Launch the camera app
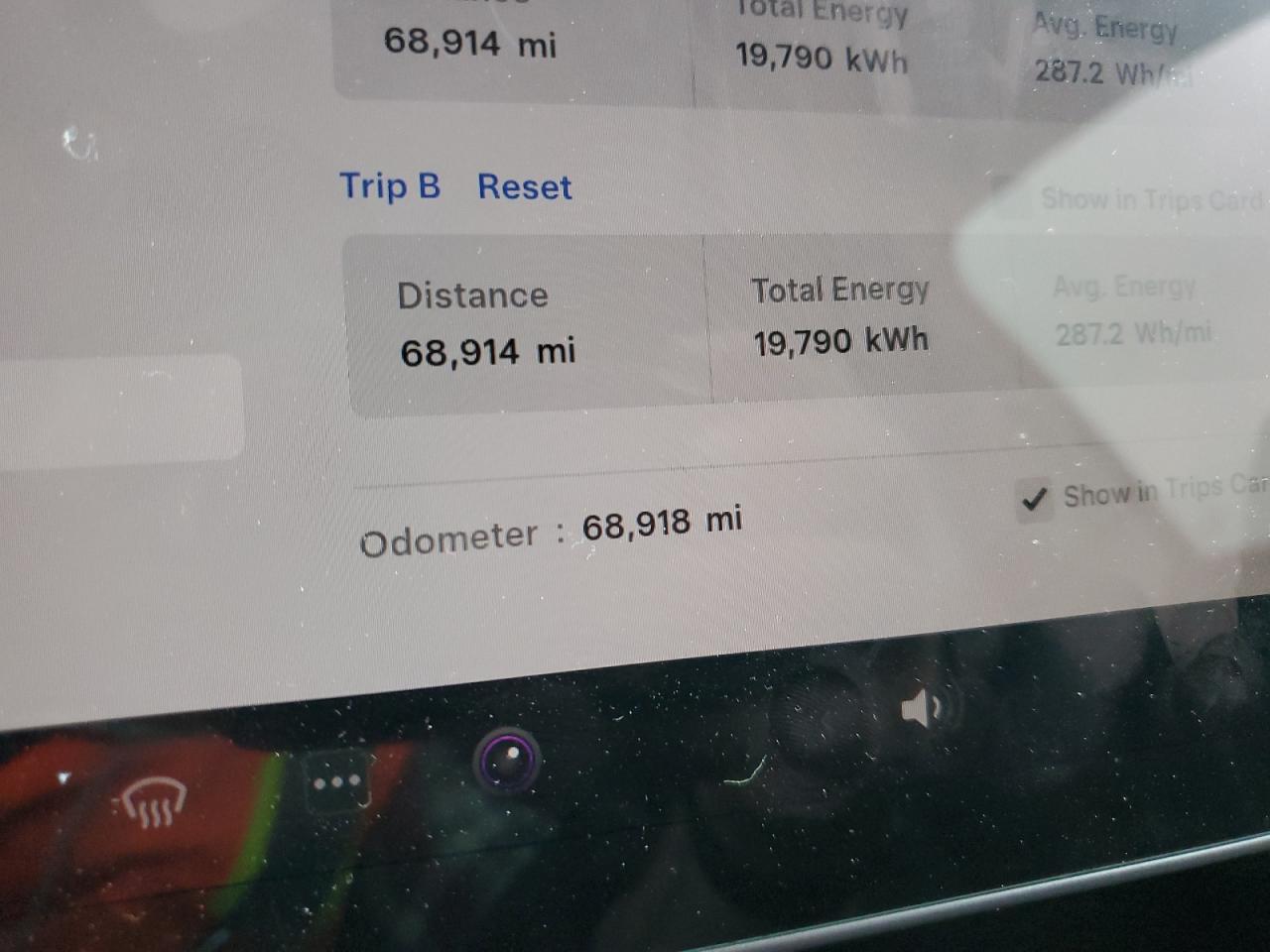 pyautogui.click(x=508, y=762)
